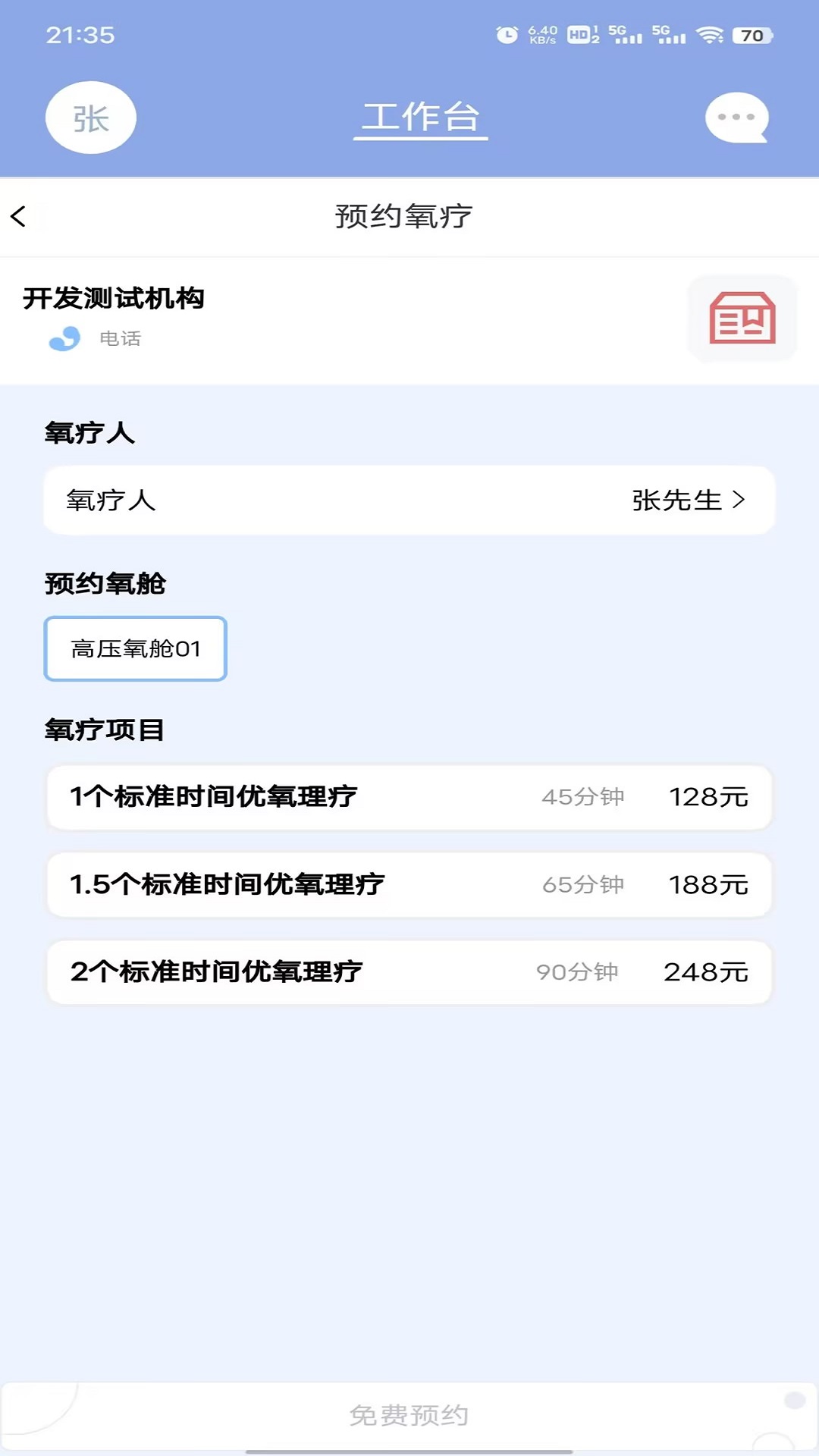Viewport: 819px width, 1456px height.
Task: Choose the 2个标准时间优氧理疗 248元 option
Action: click(x=409, y=972)
